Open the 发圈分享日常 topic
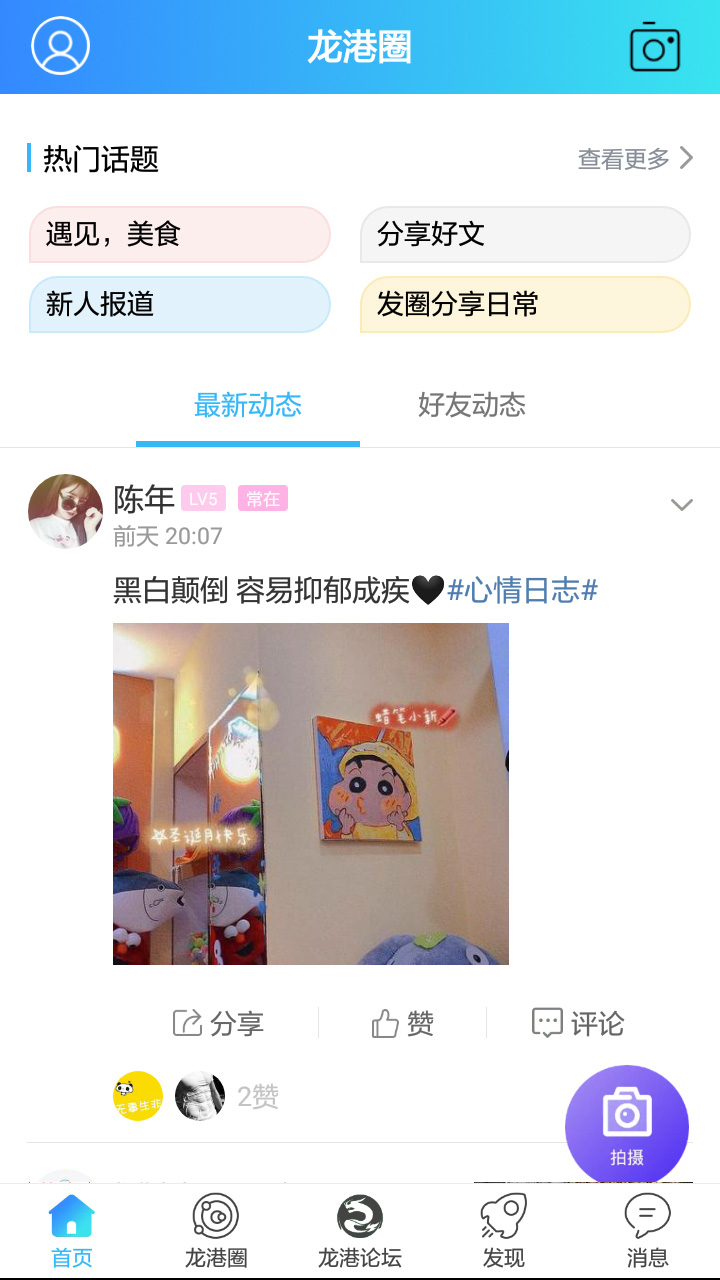The width and height of the screenshot is (720, 1280). (x=524, y=304)
